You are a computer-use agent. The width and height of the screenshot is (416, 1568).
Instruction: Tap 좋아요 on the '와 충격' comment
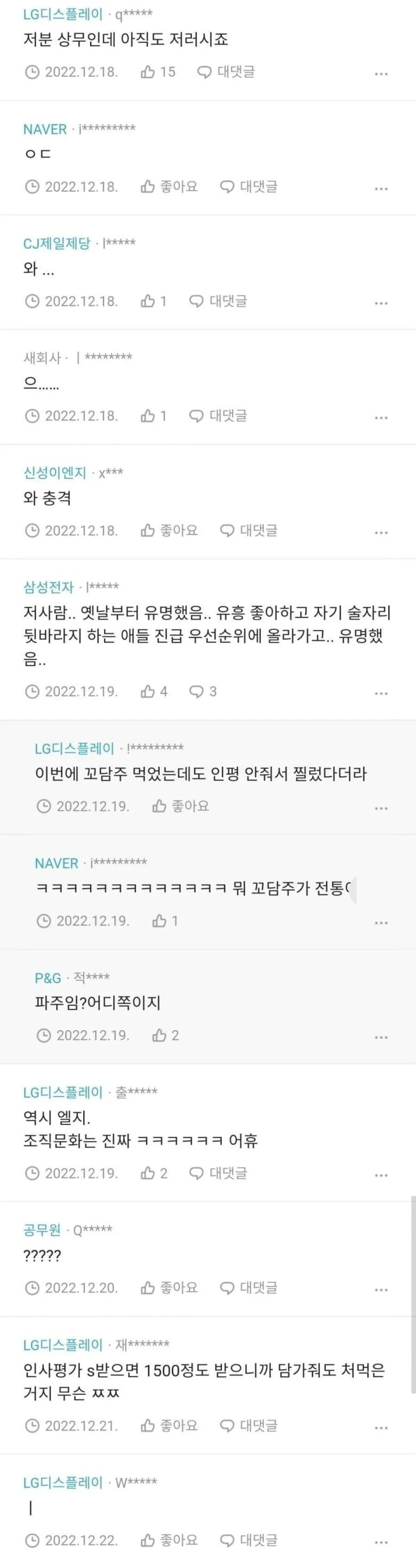pyautogui.click(x=169, y=531)
